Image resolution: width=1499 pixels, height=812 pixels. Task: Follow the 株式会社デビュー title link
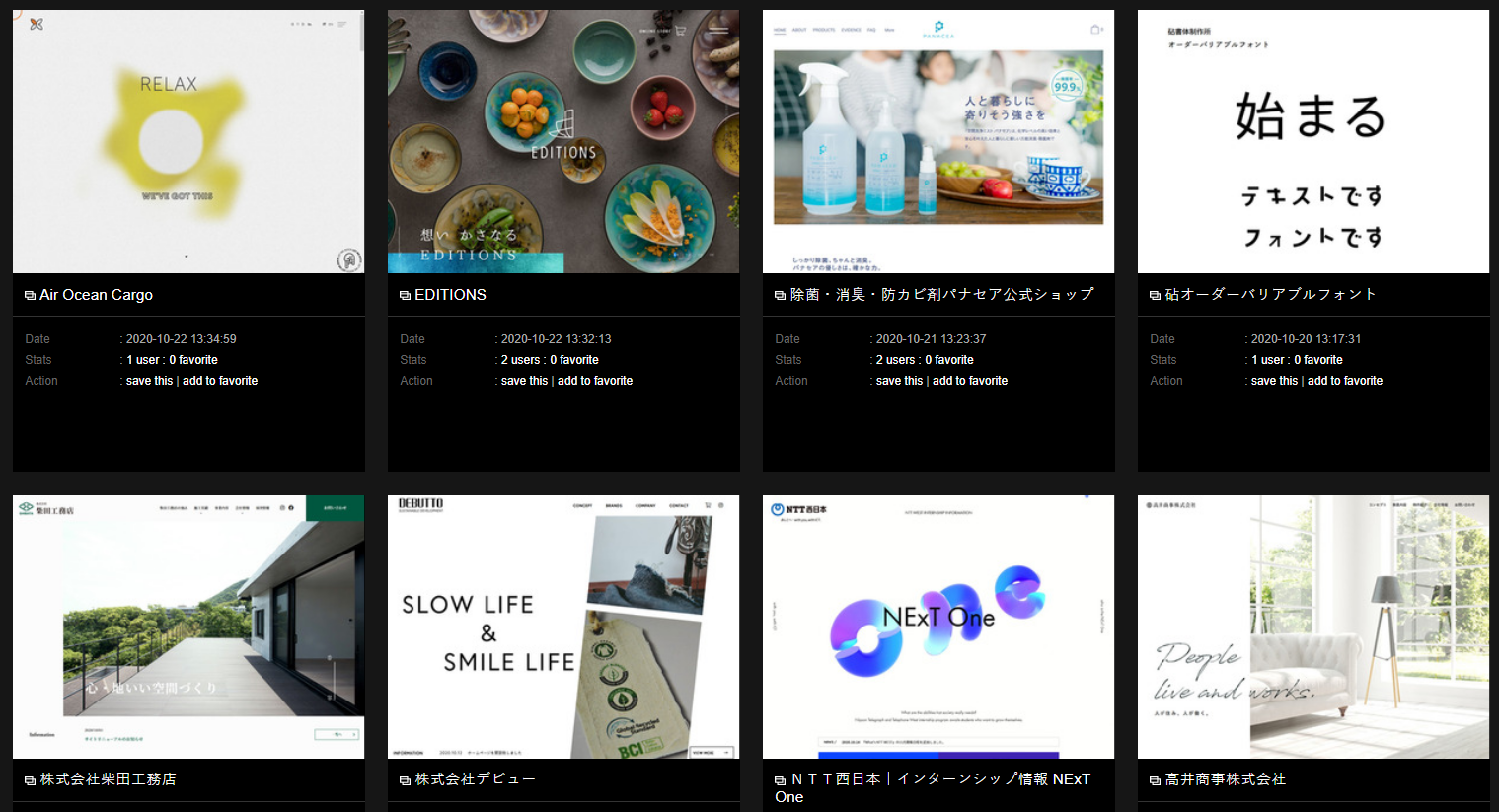point(475,779)
